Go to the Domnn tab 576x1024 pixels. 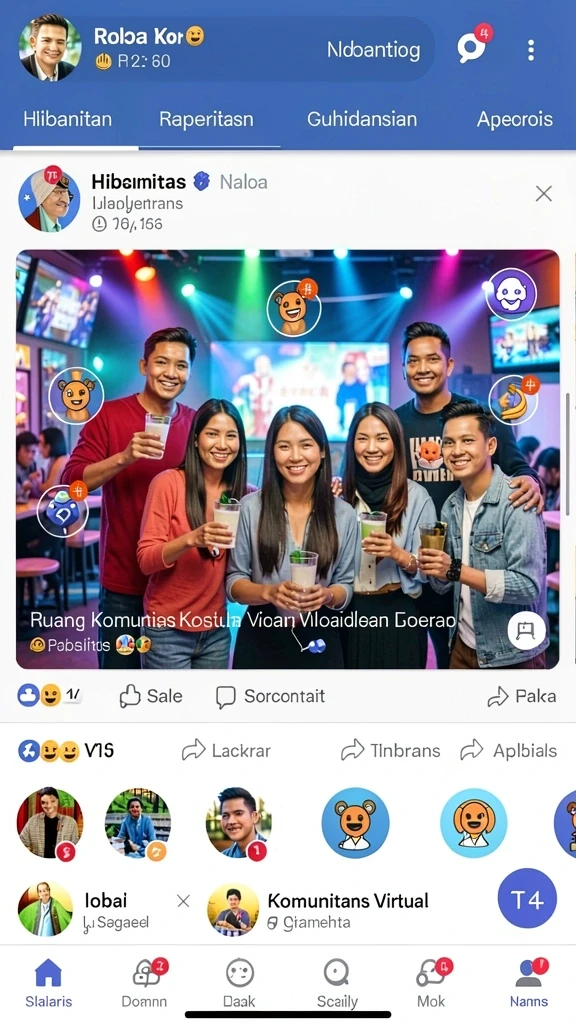[145, 982]
